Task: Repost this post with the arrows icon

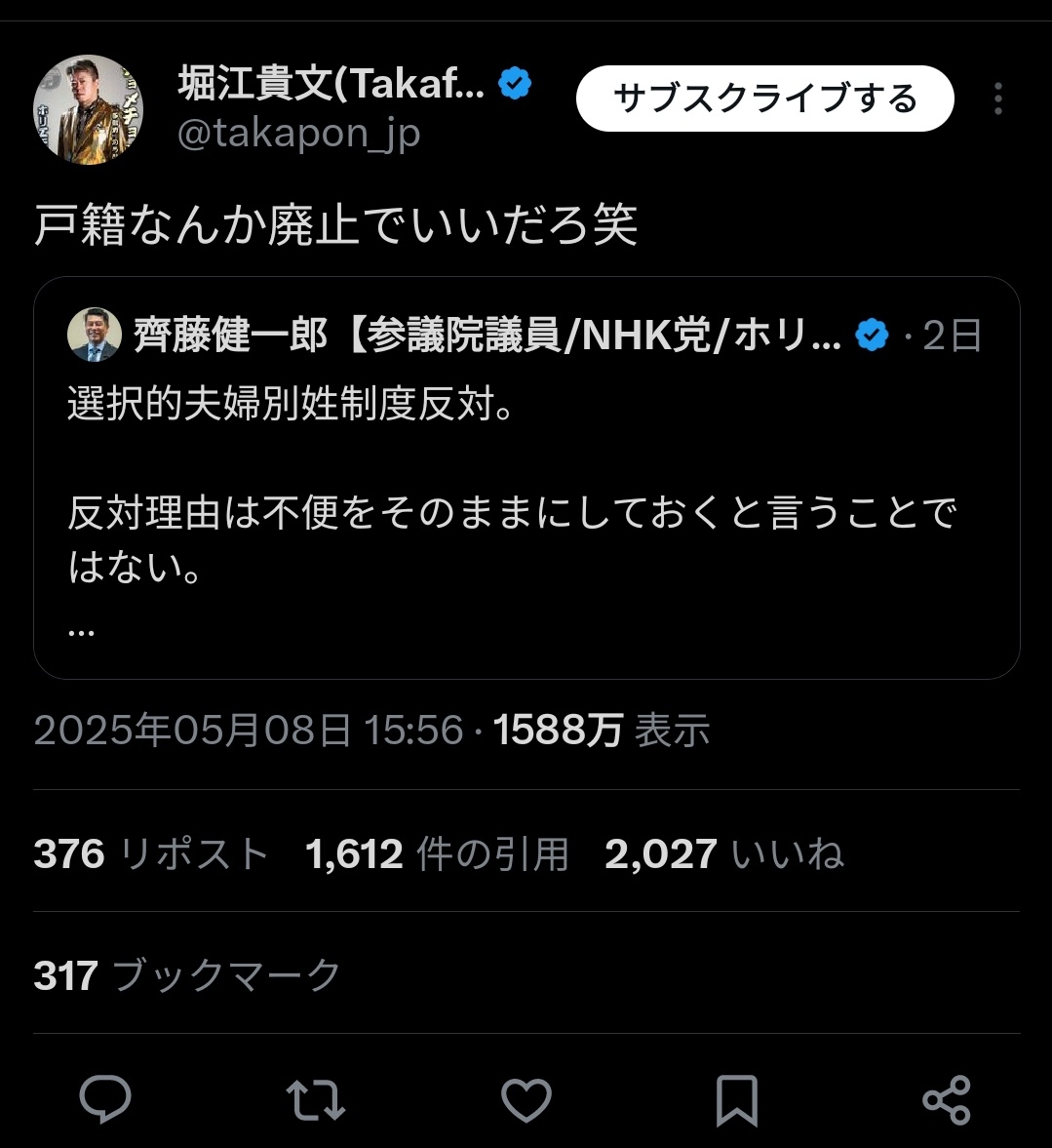Action: pos(316,1100)
